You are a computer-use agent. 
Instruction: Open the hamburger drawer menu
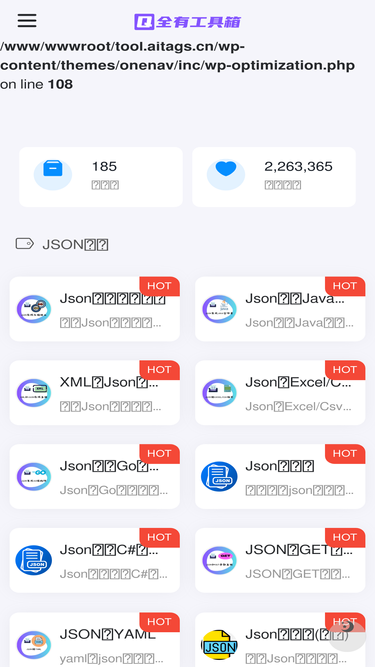[x=27, y=20]
